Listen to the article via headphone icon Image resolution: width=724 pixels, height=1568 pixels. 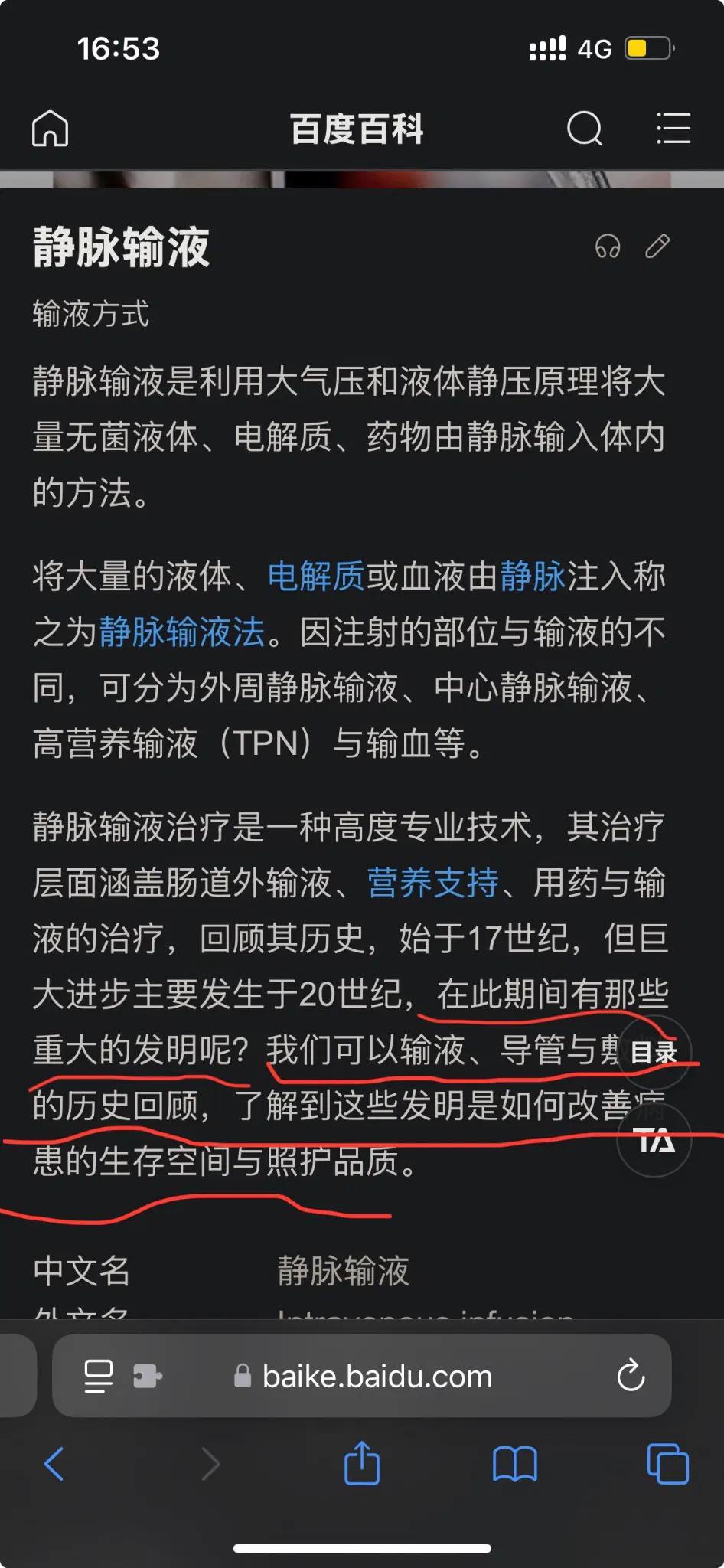(x=608, y=247)
